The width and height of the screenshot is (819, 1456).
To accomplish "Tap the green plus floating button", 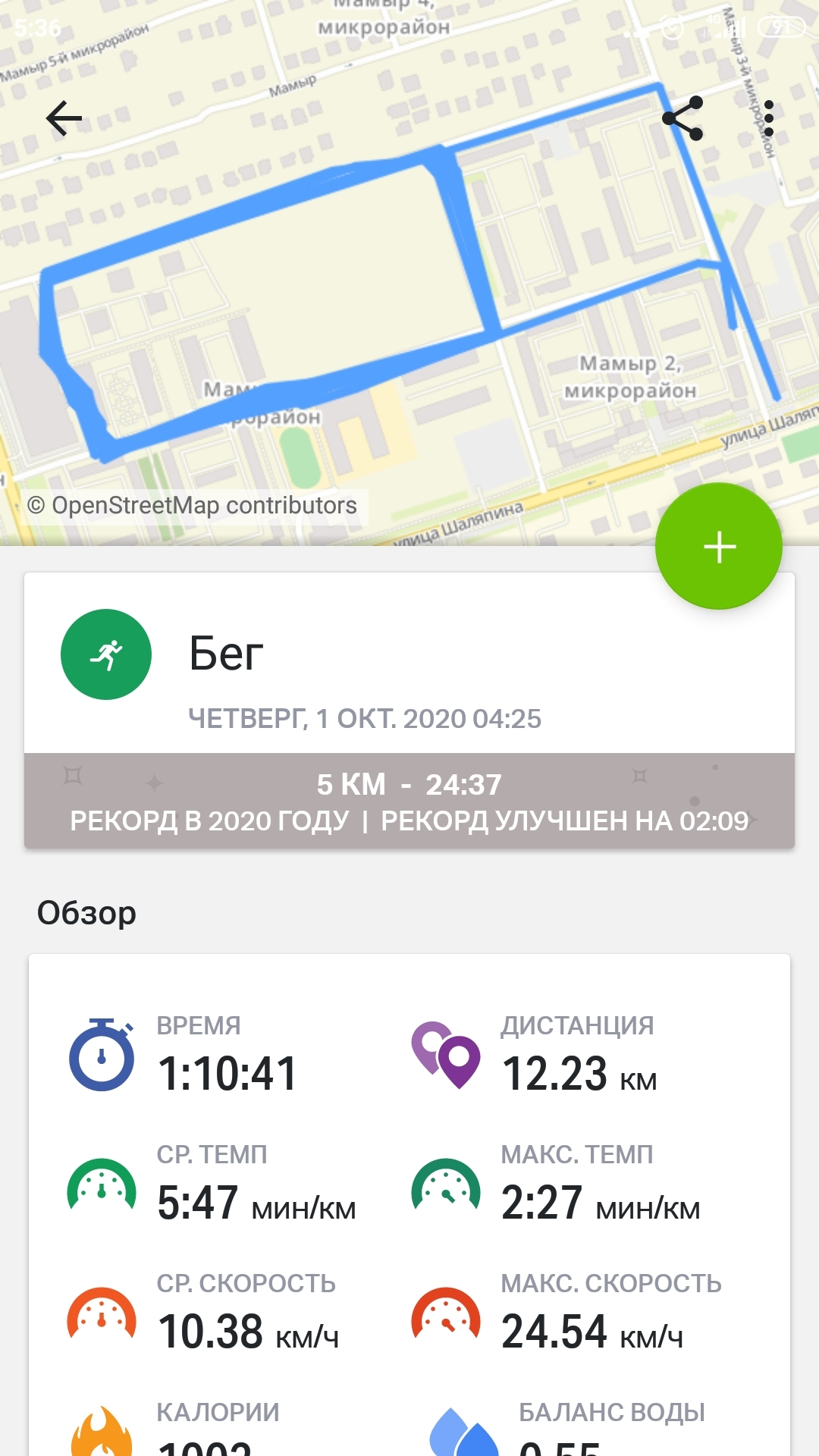I will coord(719,546).
